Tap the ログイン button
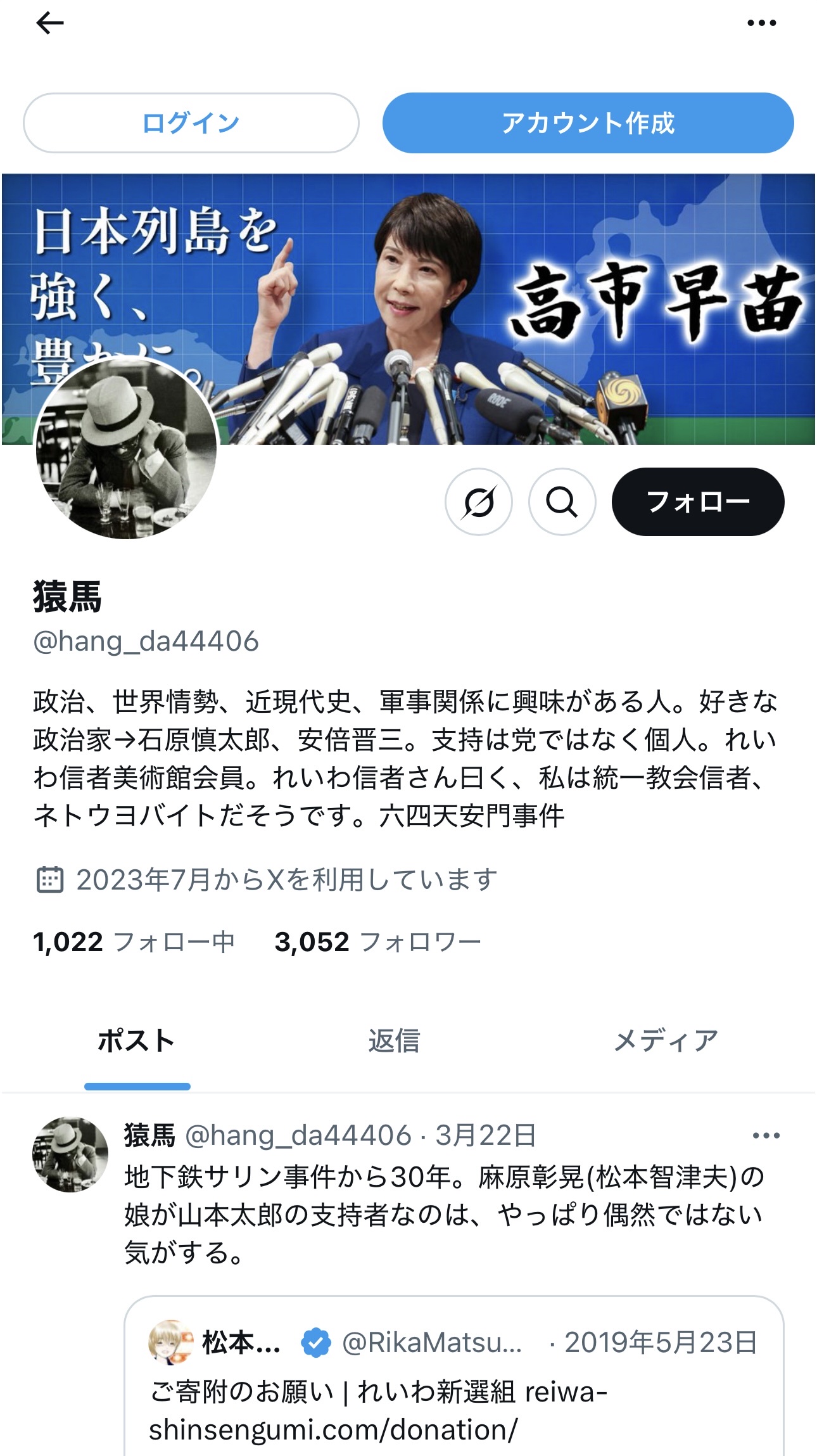 (191, 123)
